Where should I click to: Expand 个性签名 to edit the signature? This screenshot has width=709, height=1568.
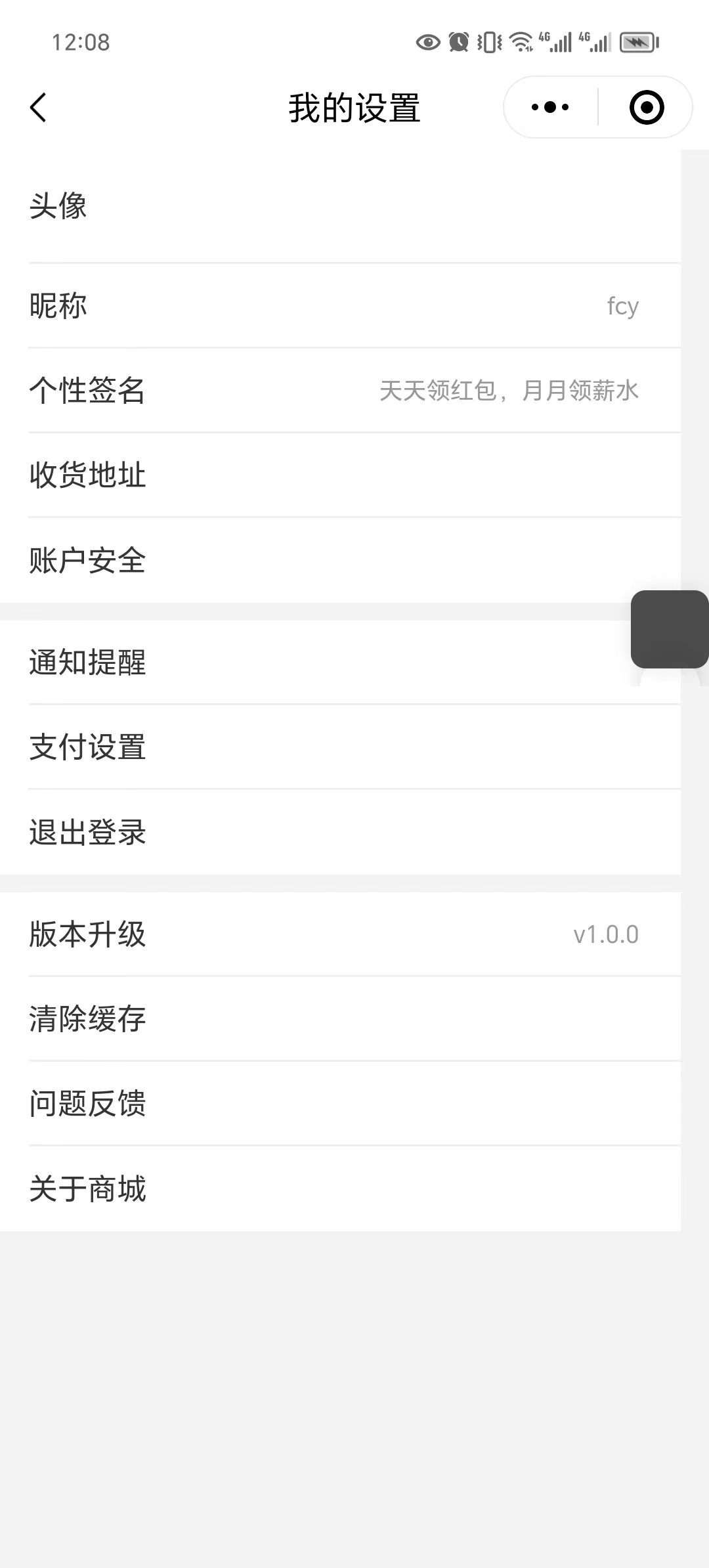[354, 390]
